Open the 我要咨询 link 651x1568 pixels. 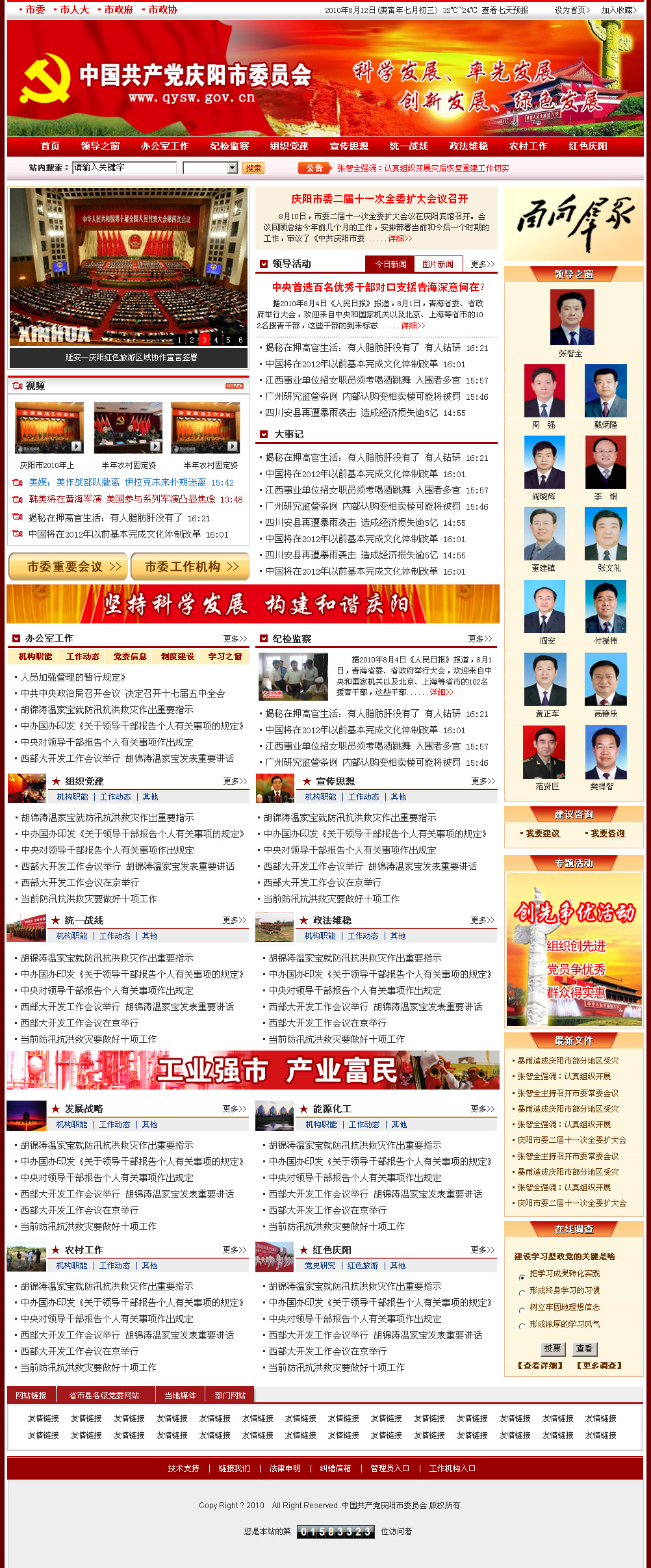[x=607, y=833]
